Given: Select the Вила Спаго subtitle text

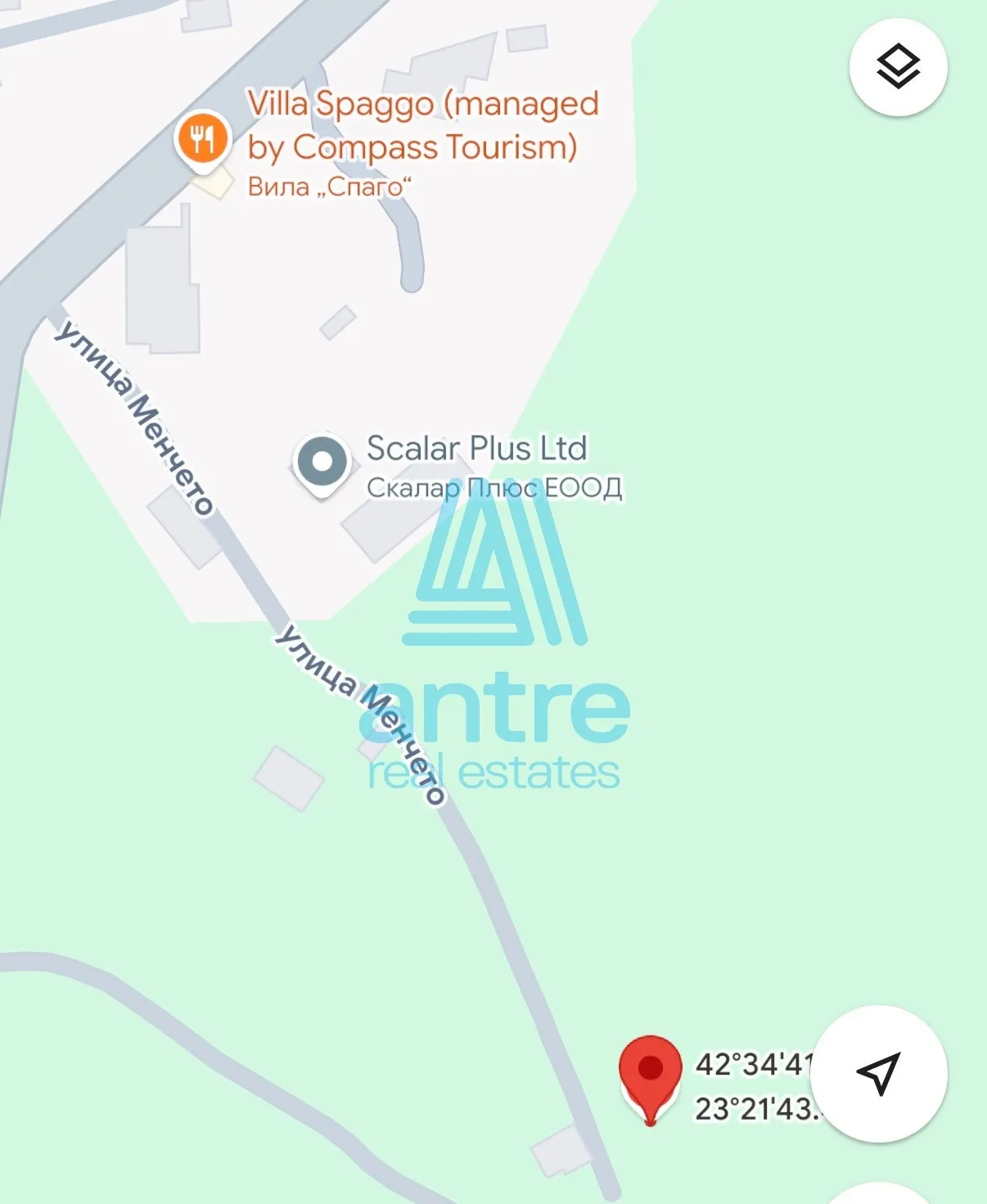Looking at the screenshot, I should 329,187.
